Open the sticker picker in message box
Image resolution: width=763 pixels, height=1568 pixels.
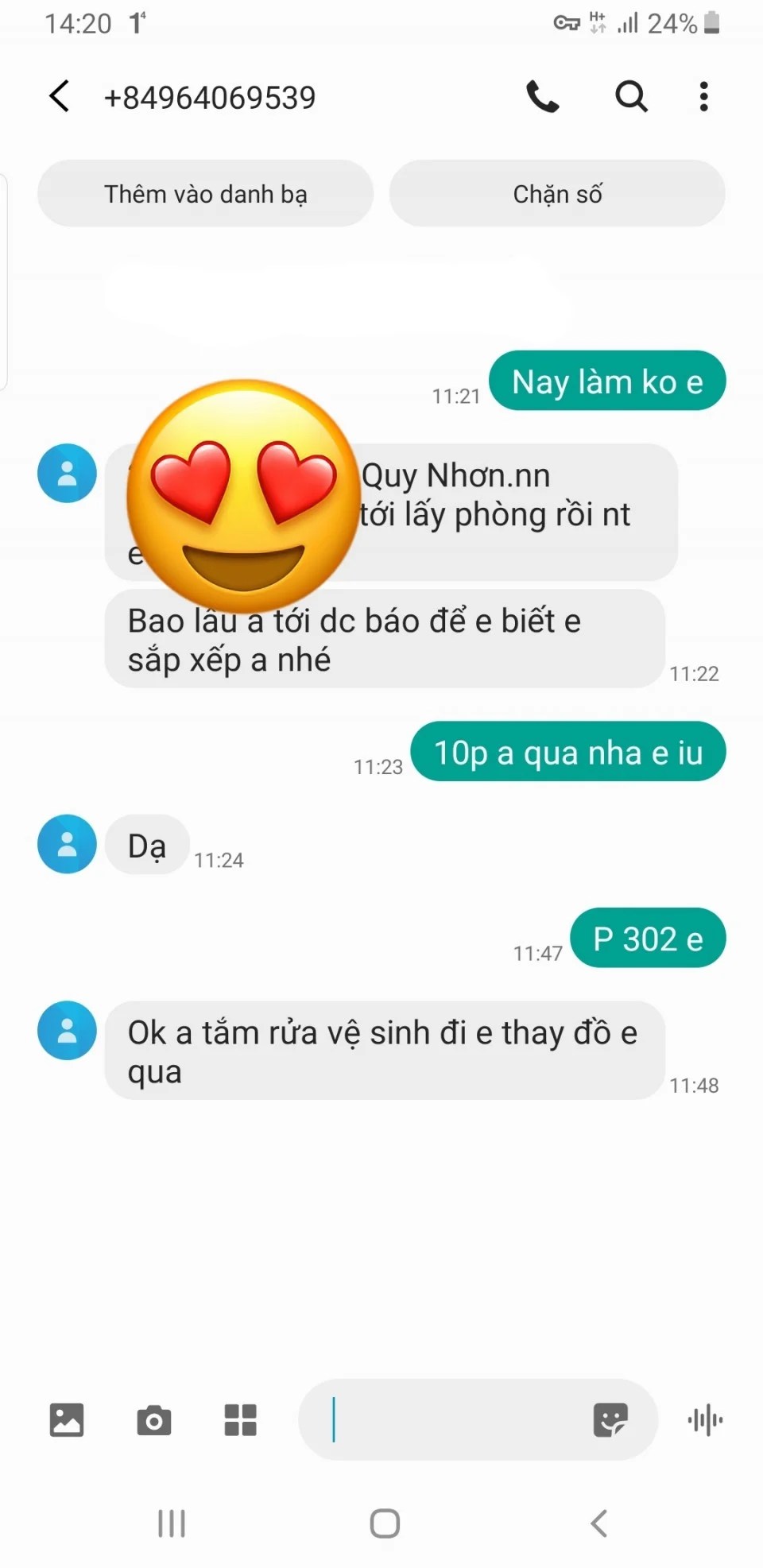(x=610, y=1420)
